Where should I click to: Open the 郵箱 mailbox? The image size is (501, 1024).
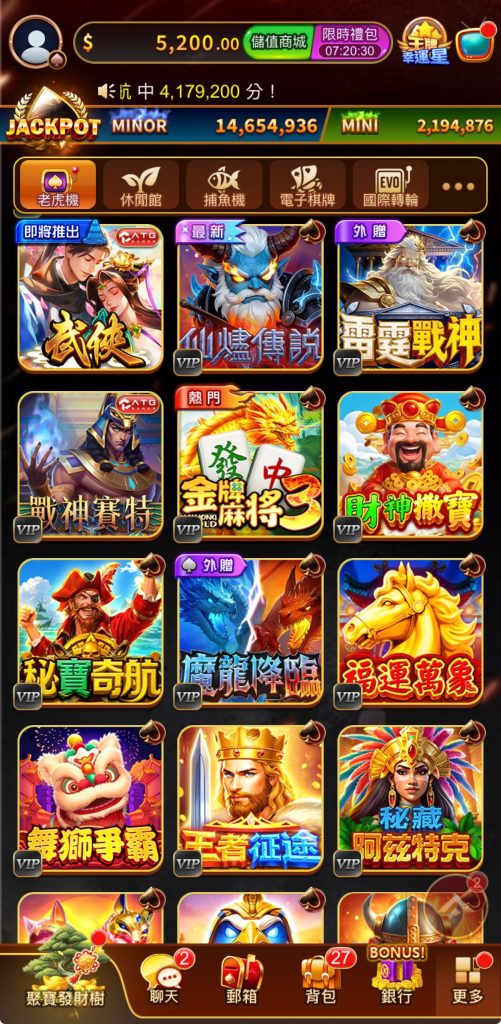[241, 980]
